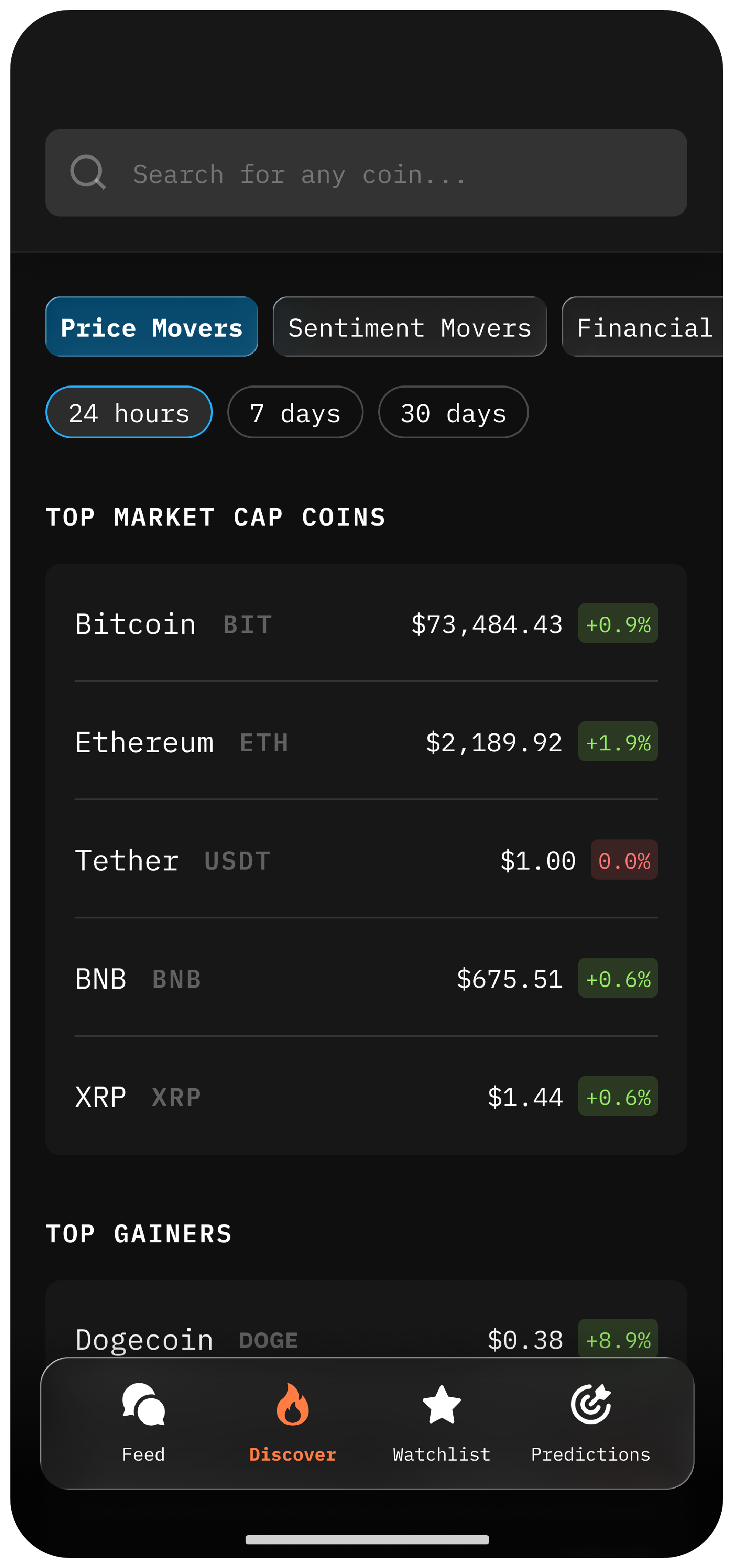This screenshot has height=1568, width=733.
Task: Select the 7 days timeframe chip
Action: click(295, 412)
